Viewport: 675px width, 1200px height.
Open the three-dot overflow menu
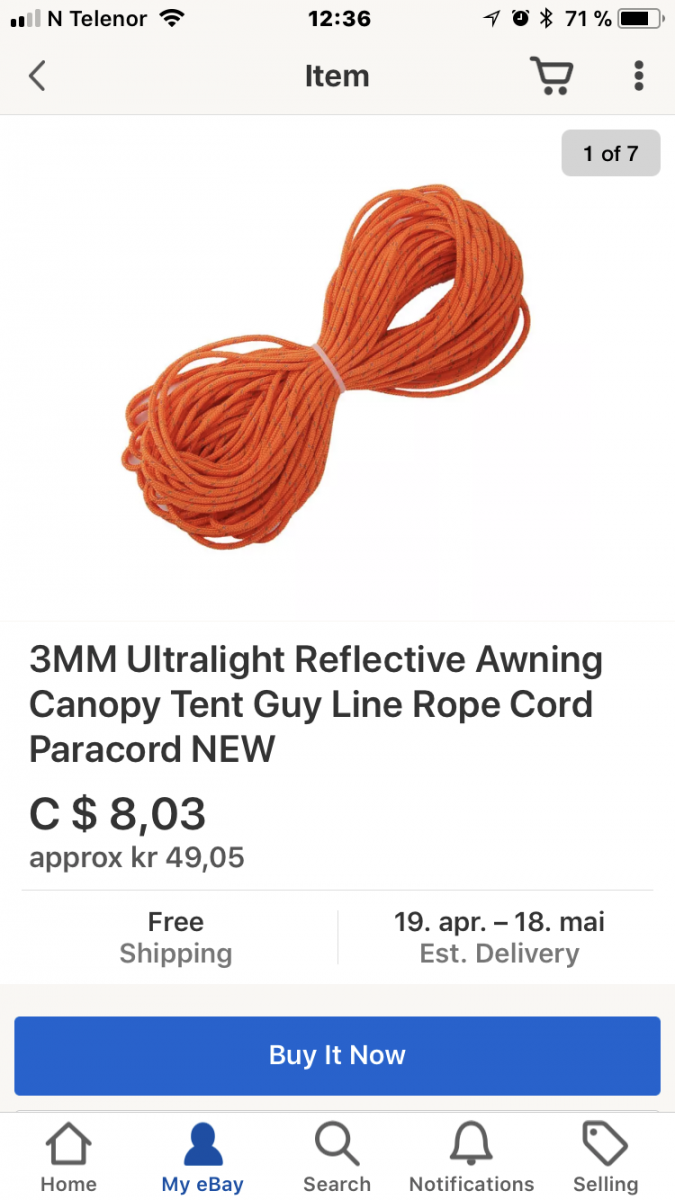[638, 76]
